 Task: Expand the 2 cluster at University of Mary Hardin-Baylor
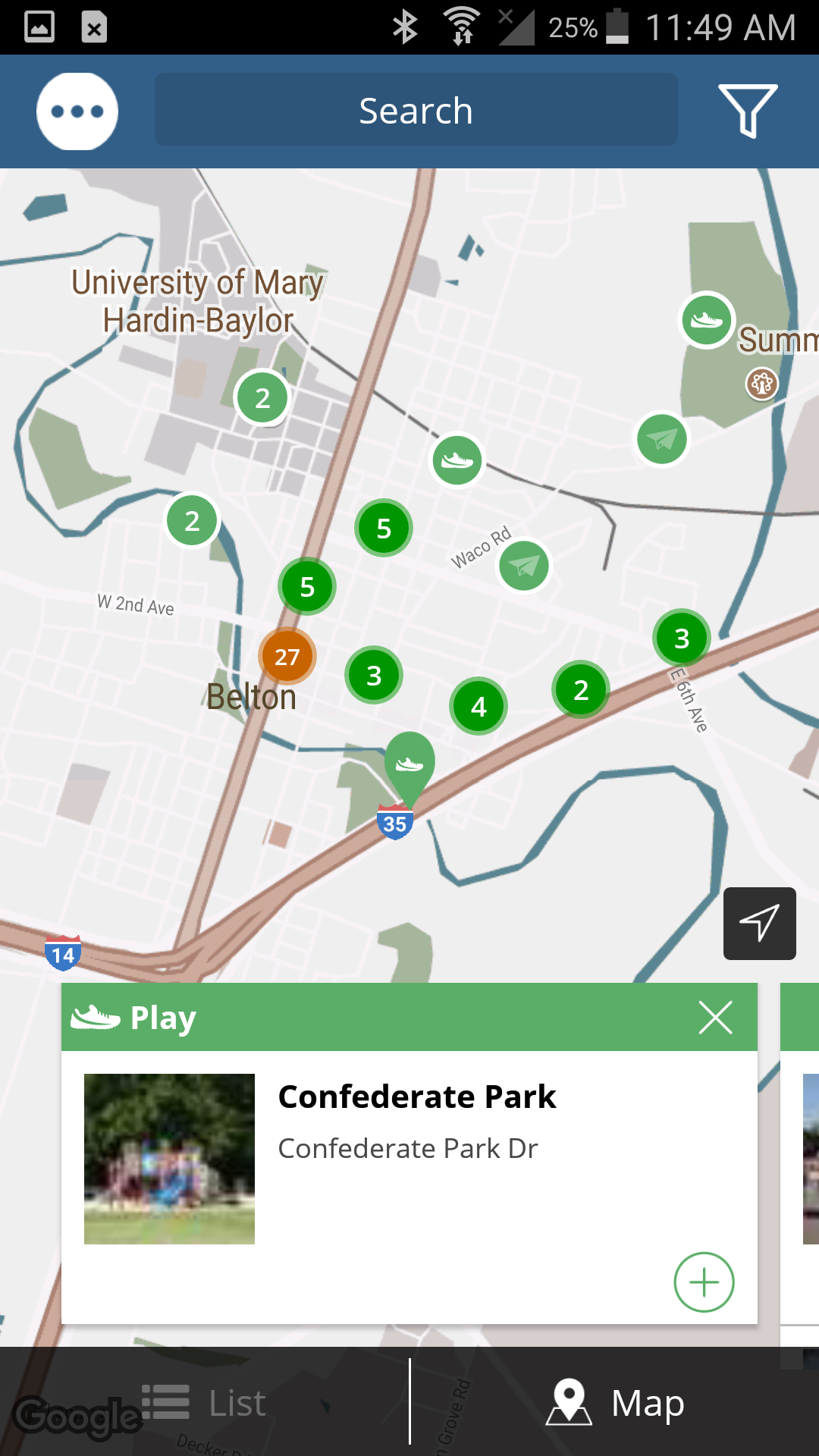[x=262, y=398]
